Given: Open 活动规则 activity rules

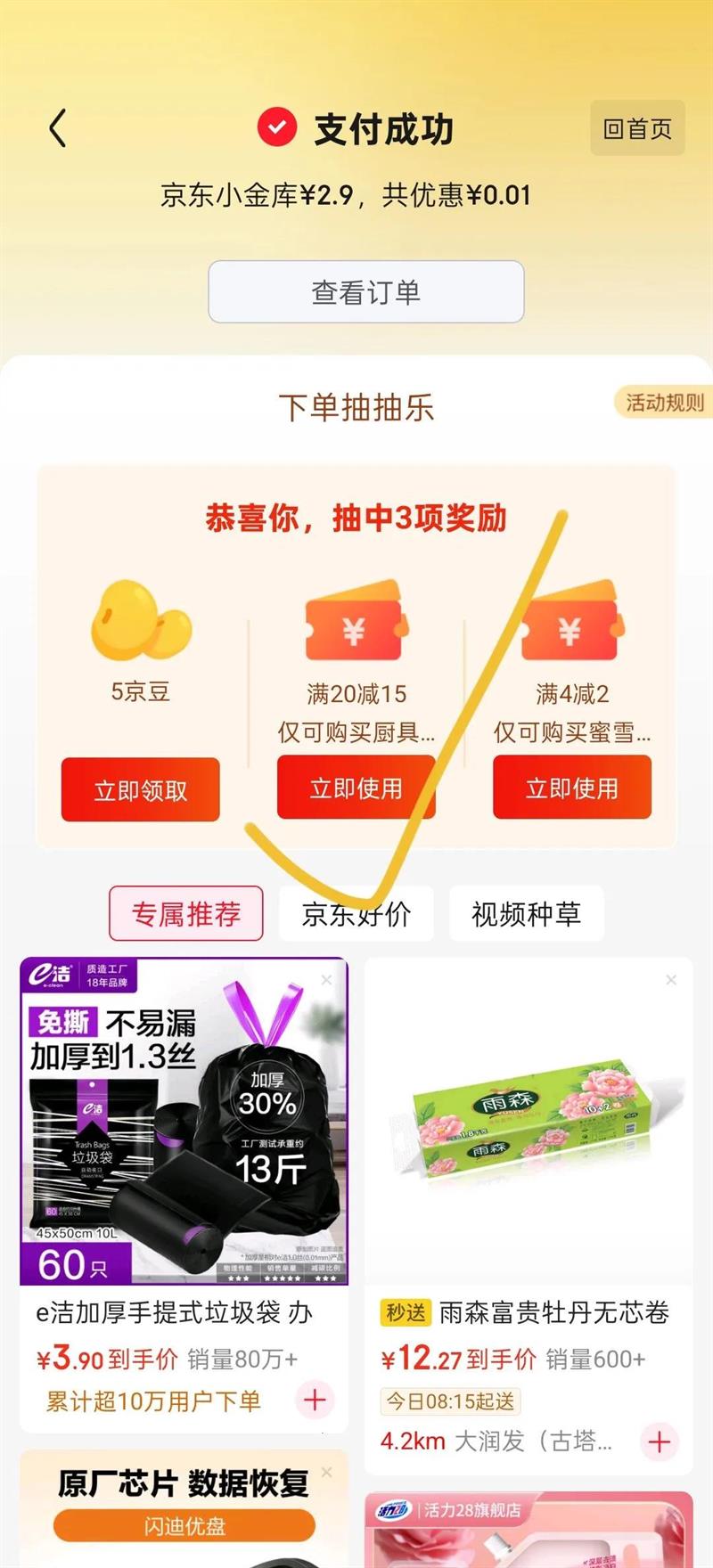Looking at the screenshot, I should [x=663, y=403].
